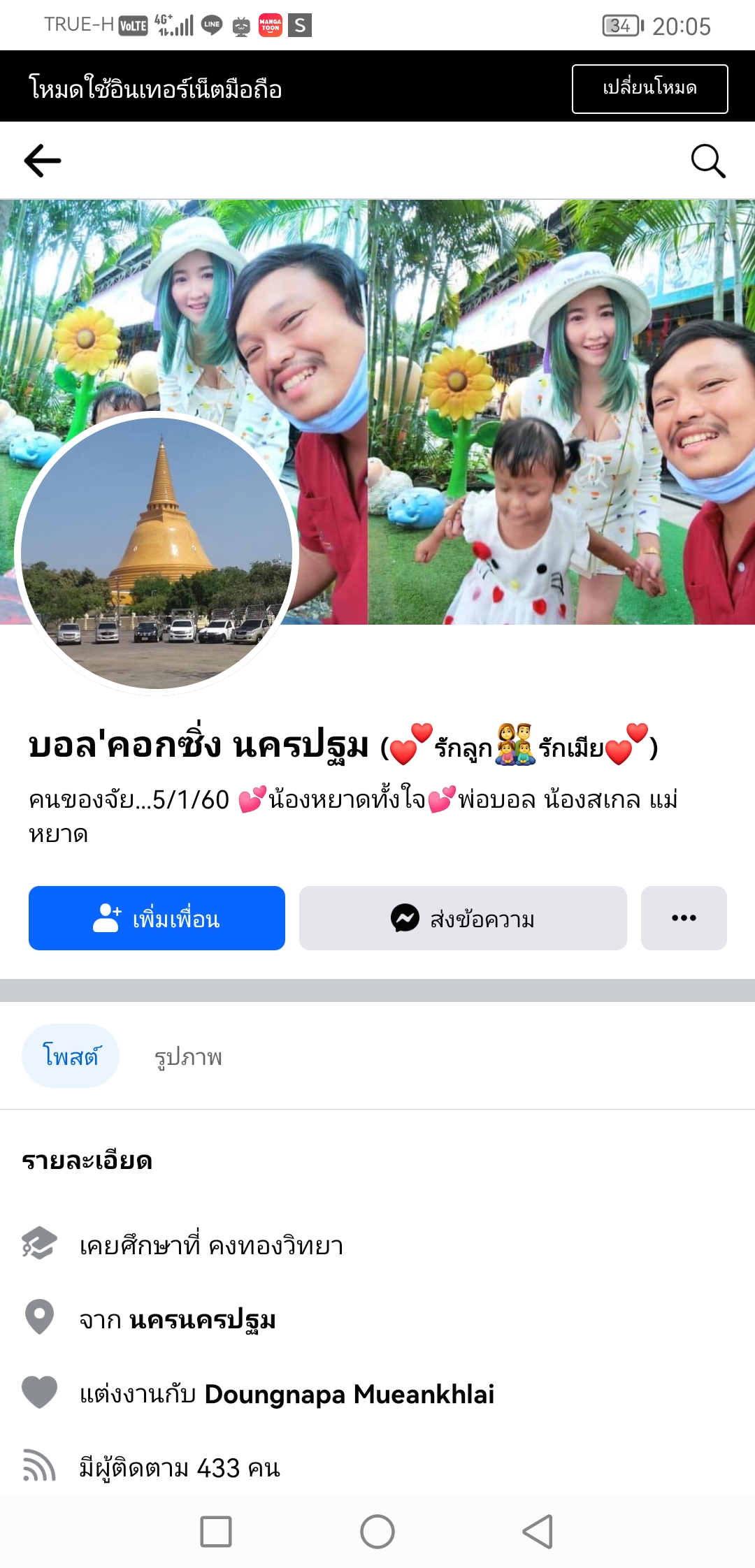Open the three-dot more options button
The height and width of the screenshot is (1568, 755).
click(684, 918)
